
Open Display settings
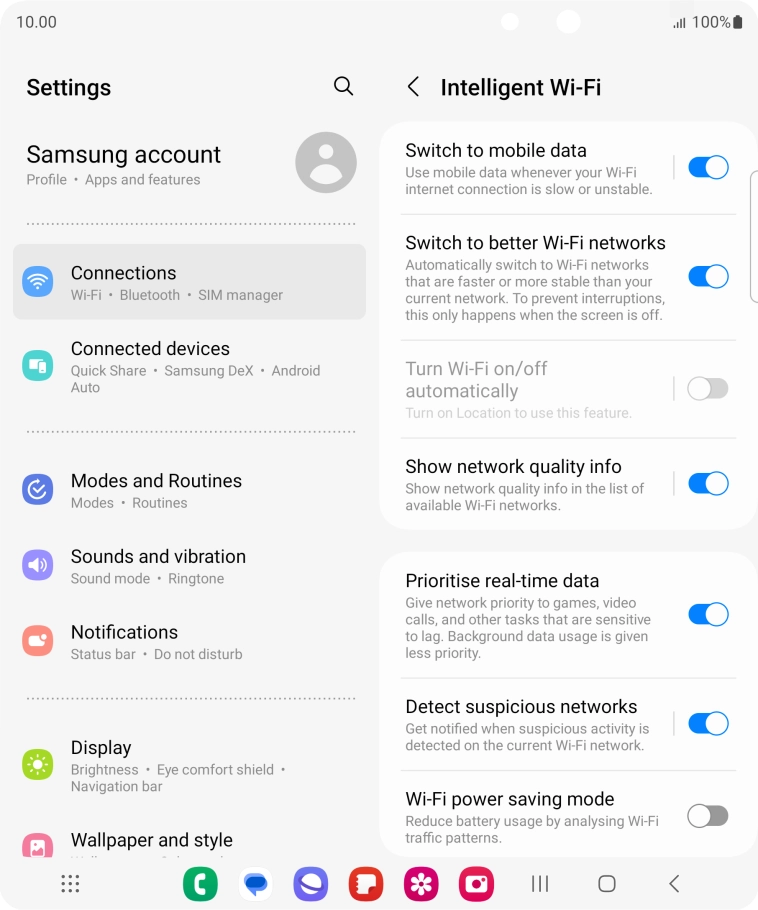[x=189, y=765]
